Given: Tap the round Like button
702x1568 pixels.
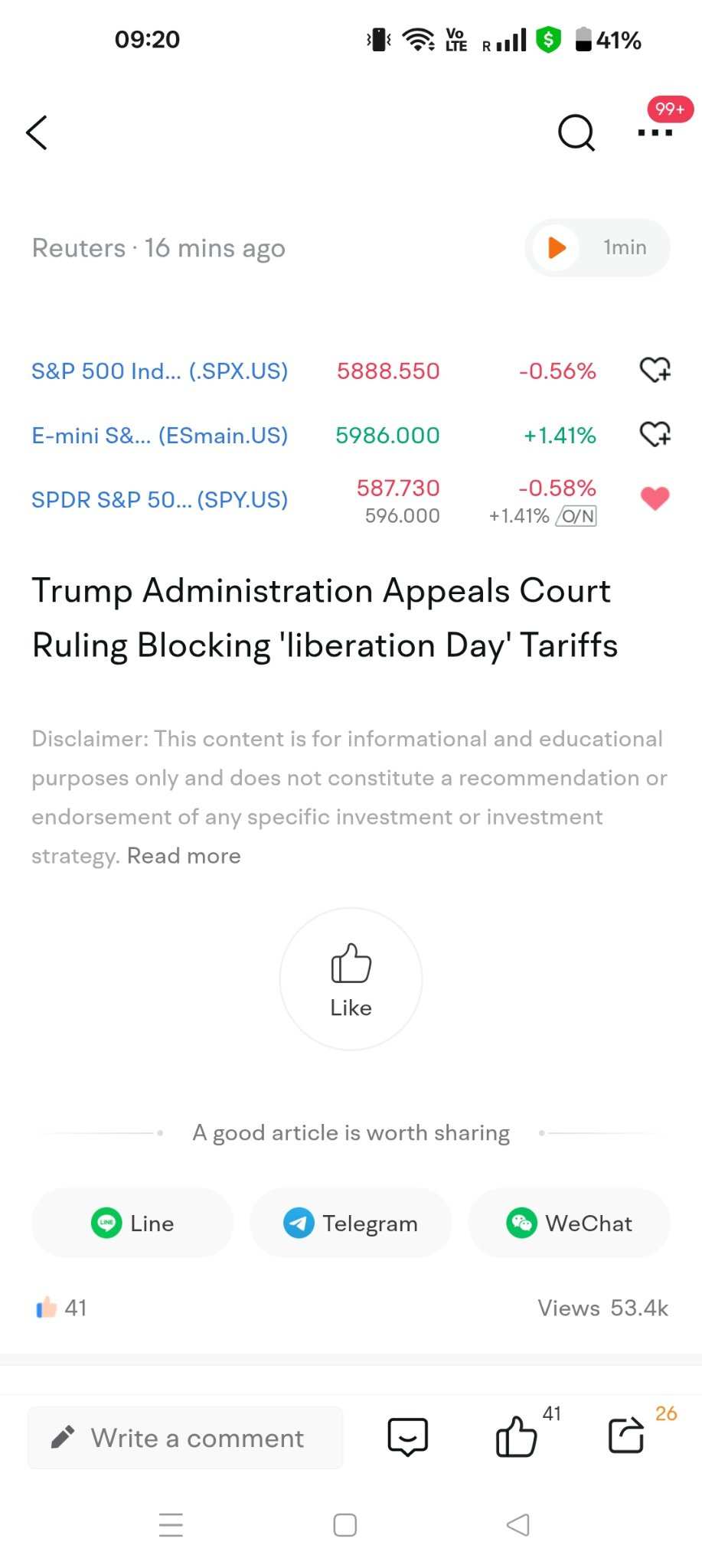Looking at the screenshot, I should coord(351,978).
